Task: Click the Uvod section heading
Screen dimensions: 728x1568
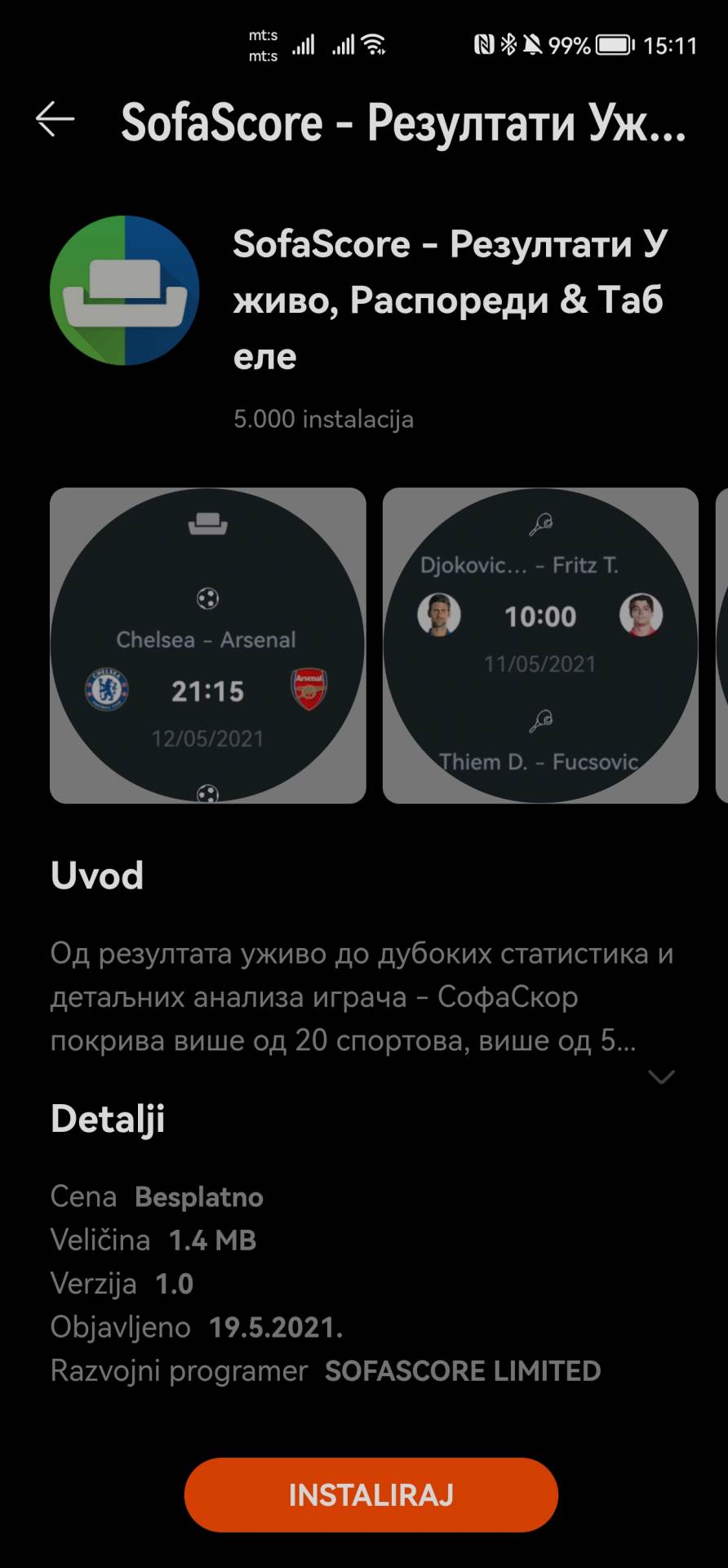Action: point(97,875)
